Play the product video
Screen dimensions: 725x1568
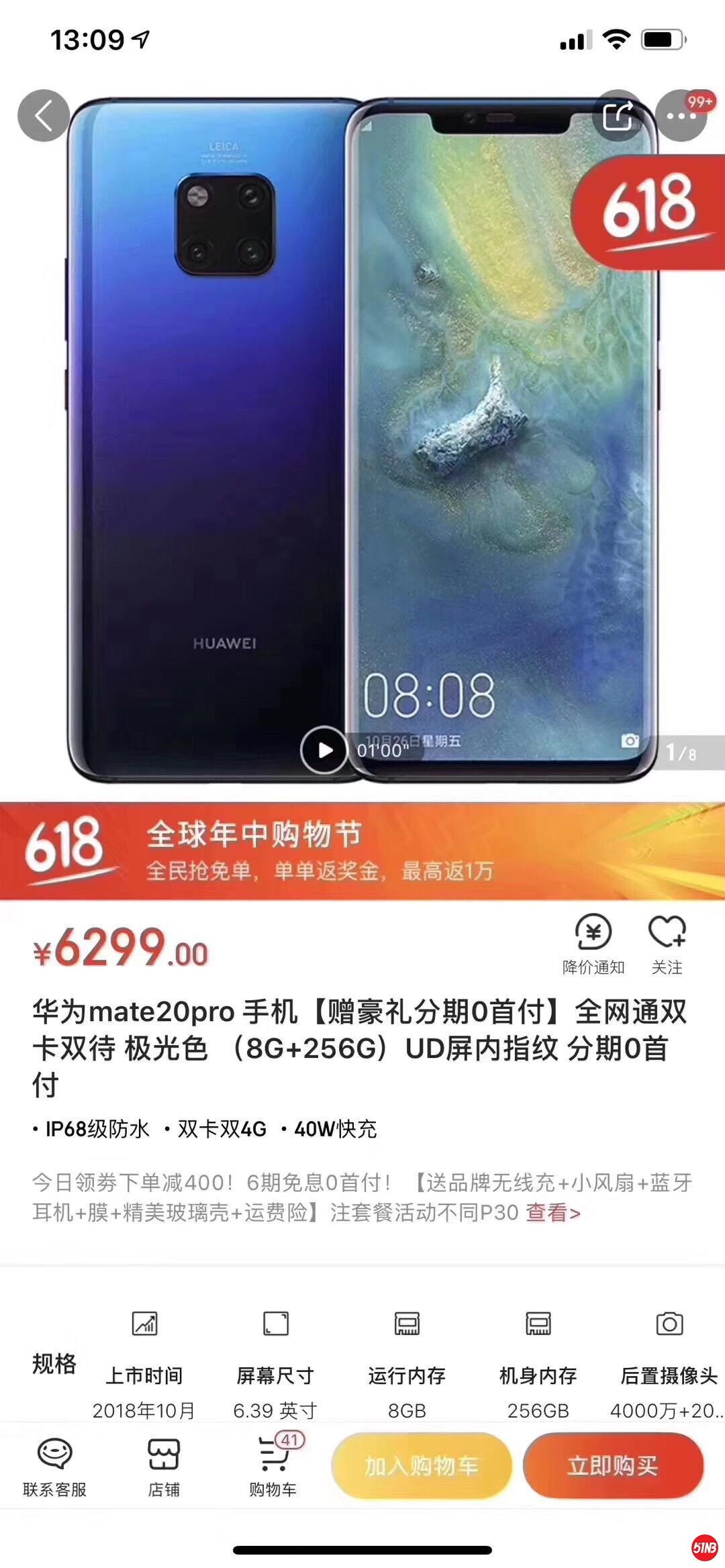[325, 752]
